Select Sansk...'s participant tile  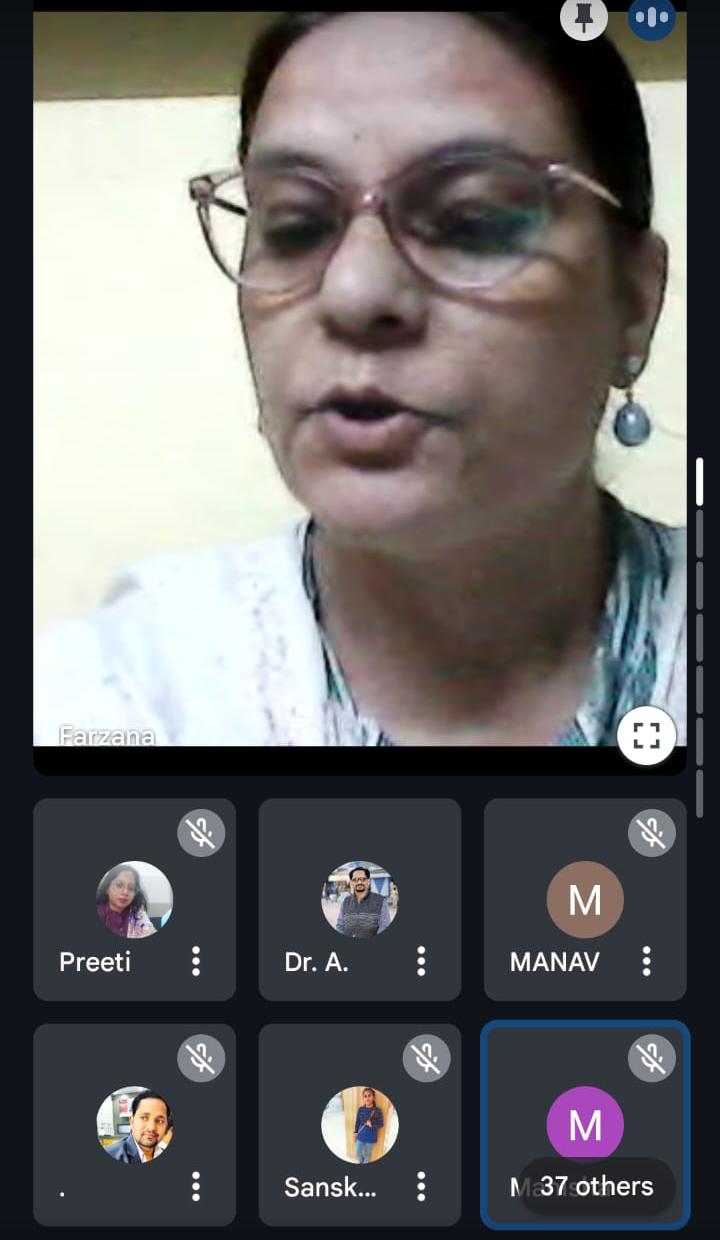[x=359, y=1124]
